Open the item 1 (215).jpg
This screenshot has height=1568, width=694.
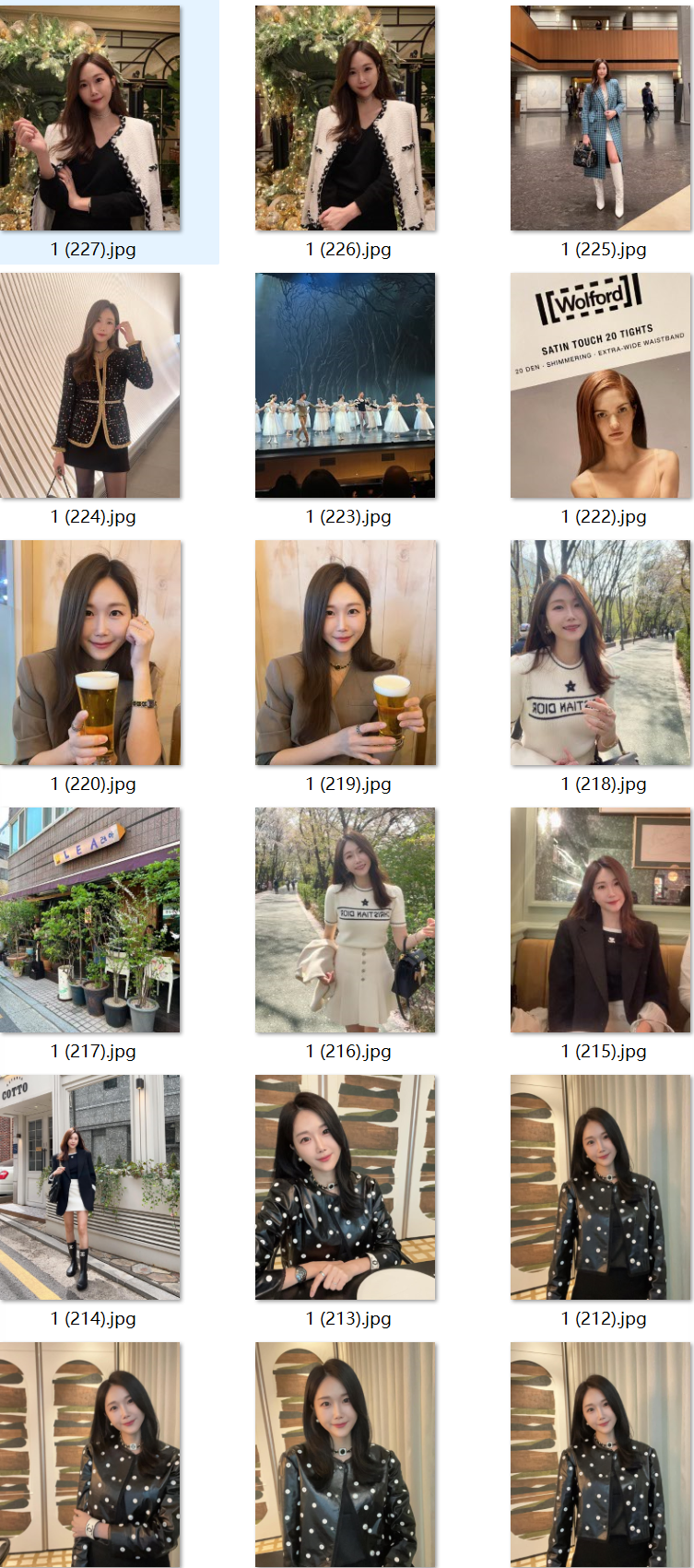click(x=601, y=920)
